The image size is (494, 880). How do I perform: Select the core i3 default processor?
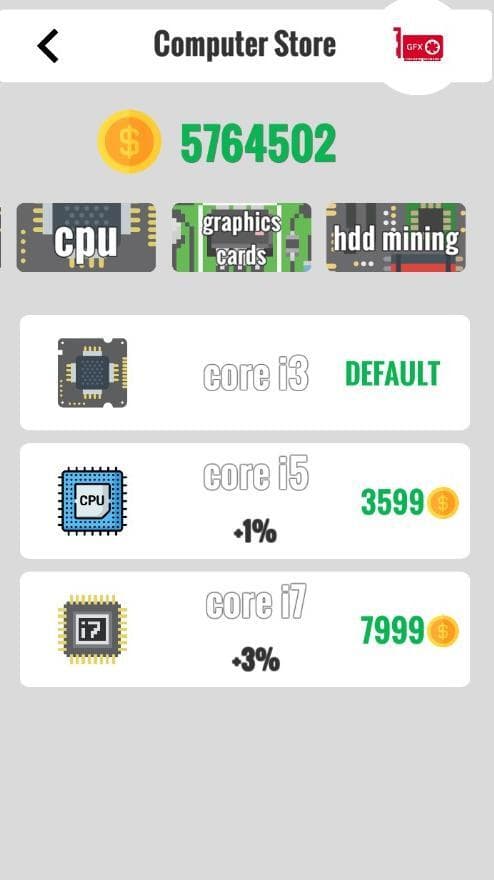(245, 373)
